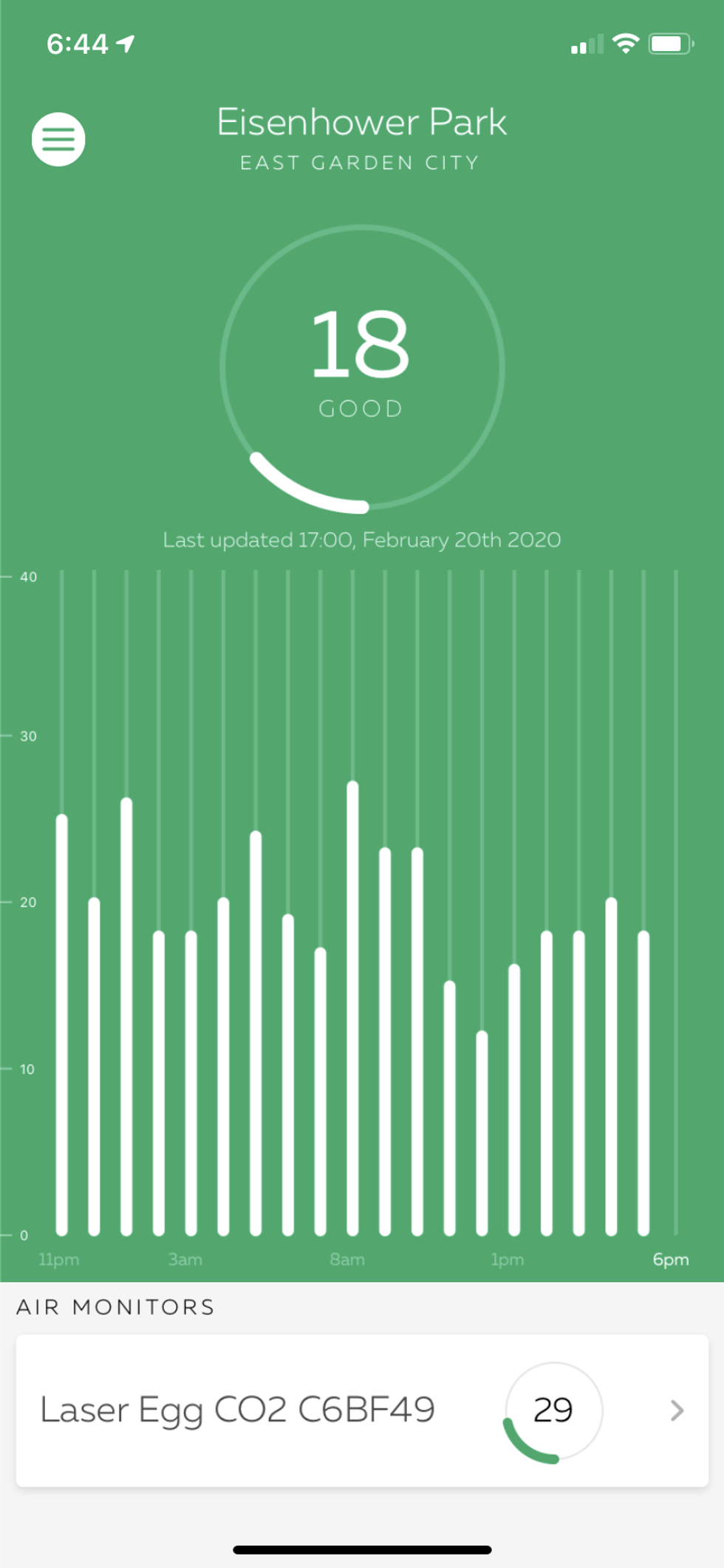Tap the EAST GARDEN CITY subtitle
The width and height of the screenshot is (724, 1568).
tap(361, 163)
